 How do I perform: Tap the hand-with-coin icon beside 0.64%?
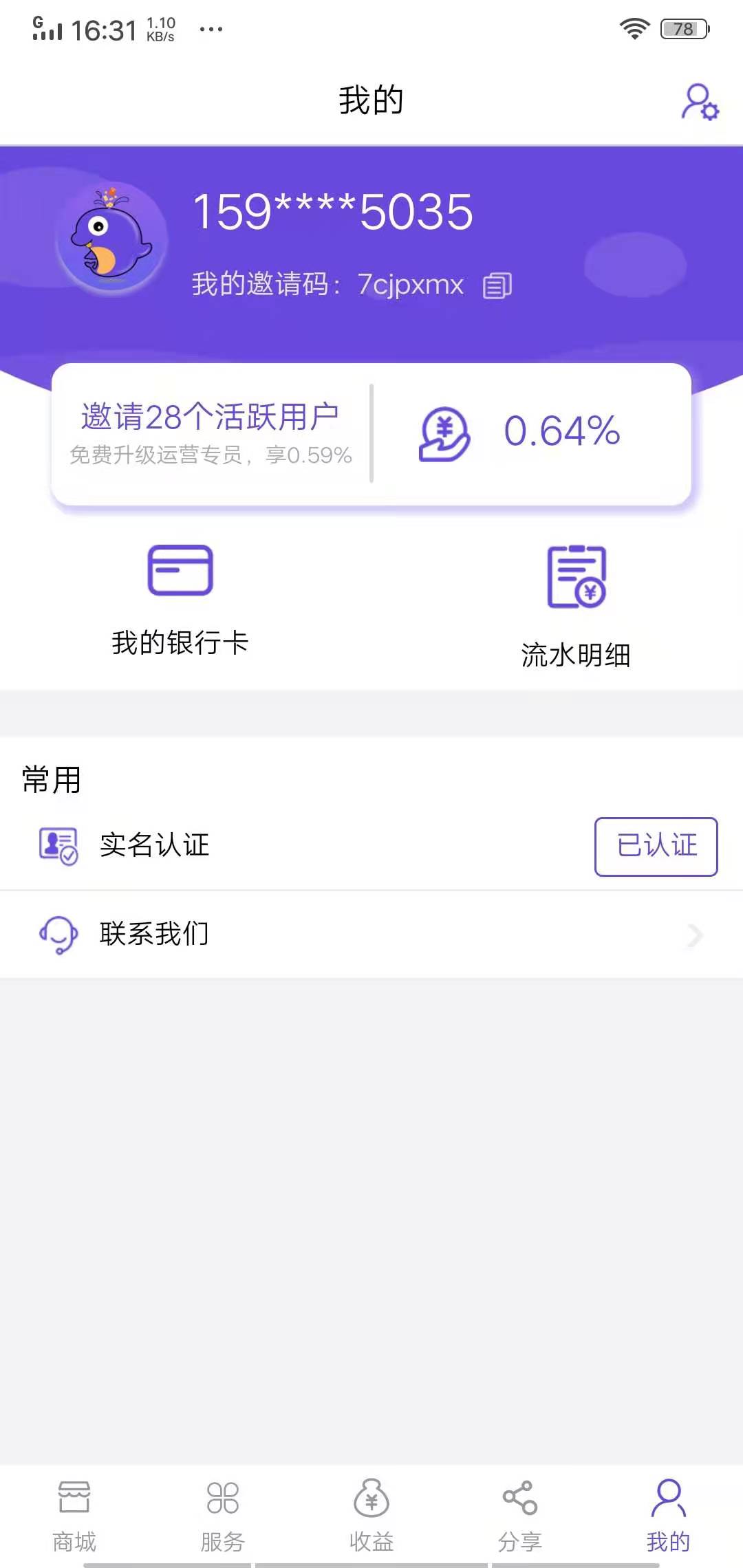tap(444, 433)
